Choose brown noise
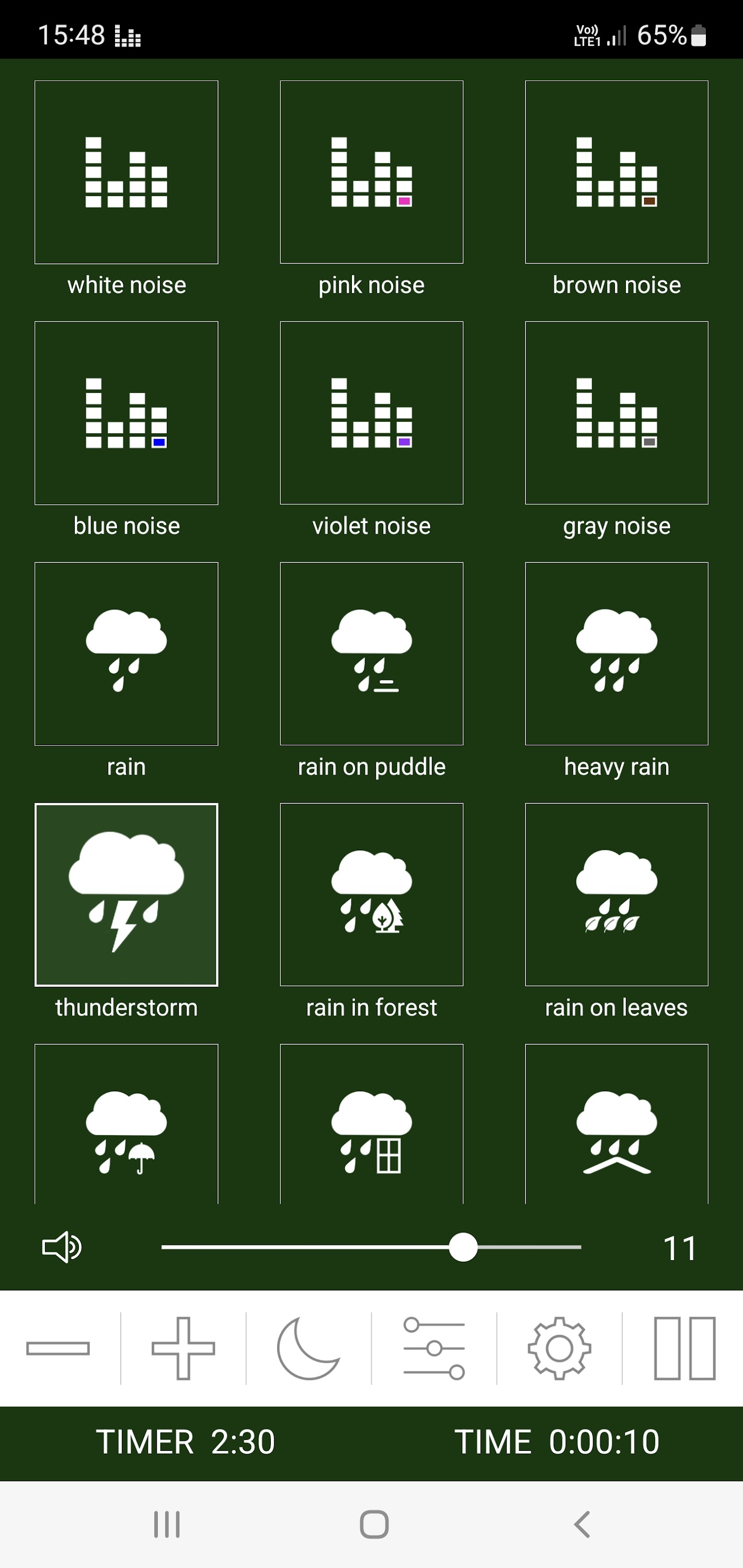 [x=616, y=172]
